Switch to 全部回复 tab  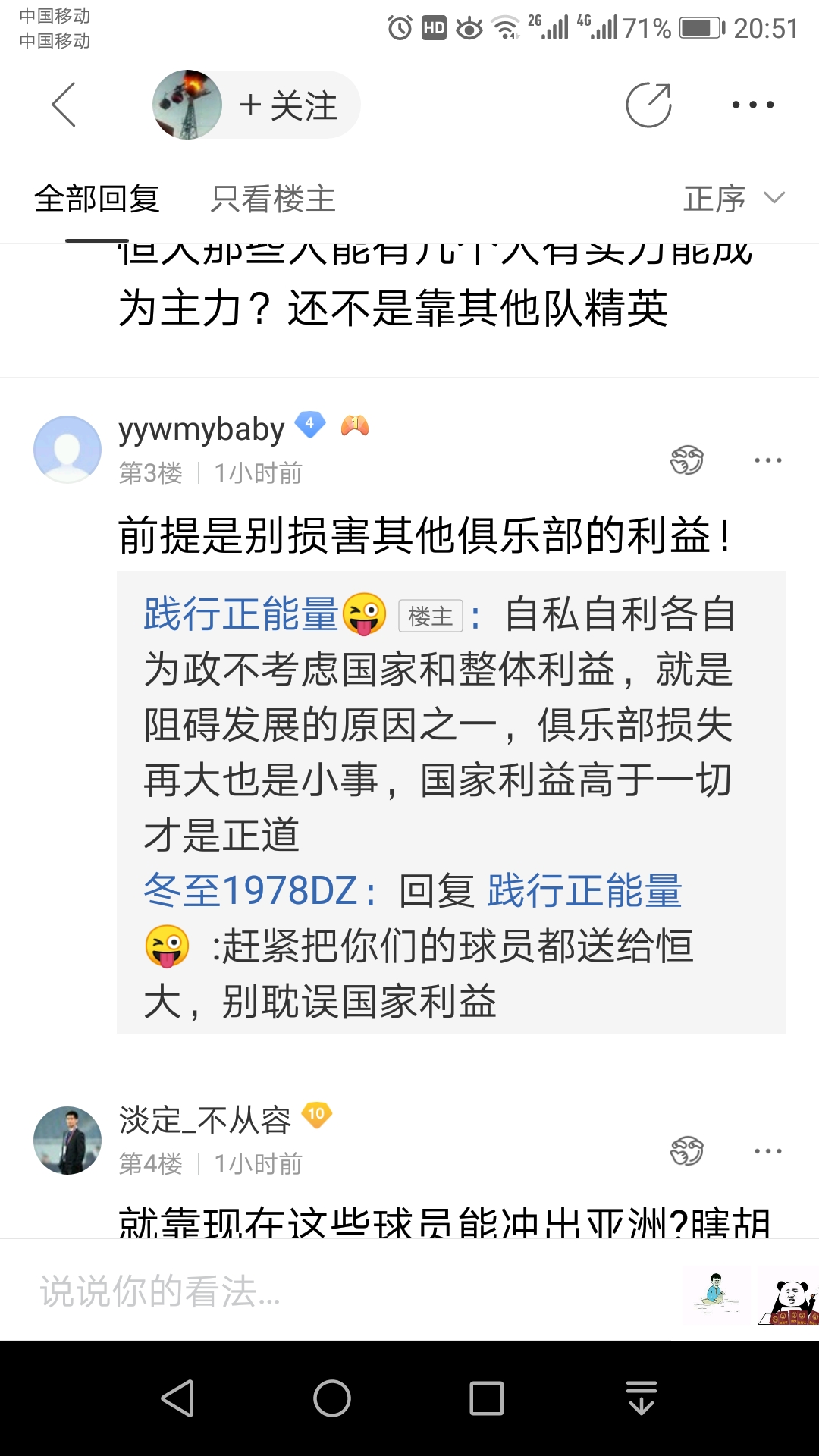tap(97, 199)
